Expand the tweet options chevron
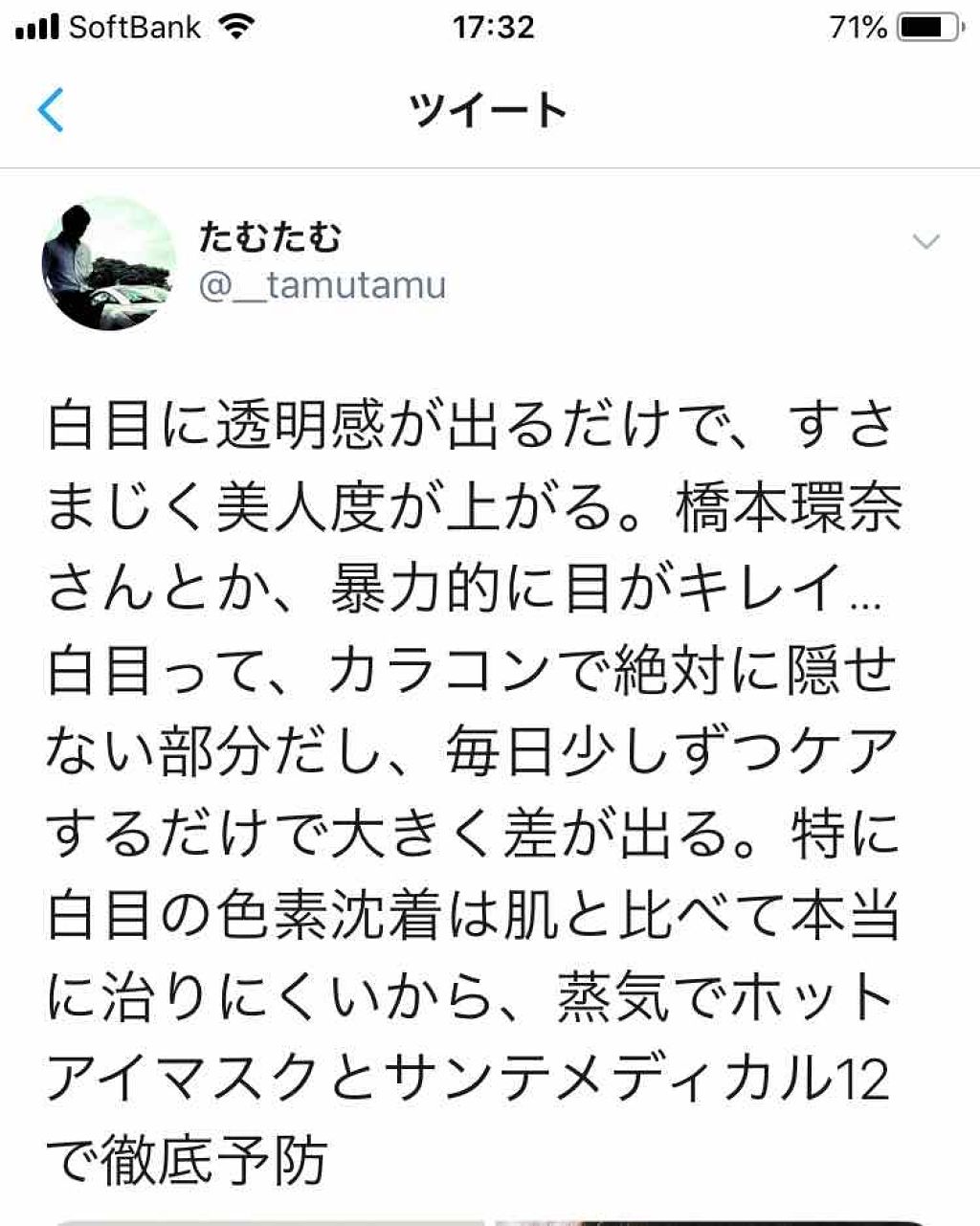The image size is (980, 1226). click(925, 241)
